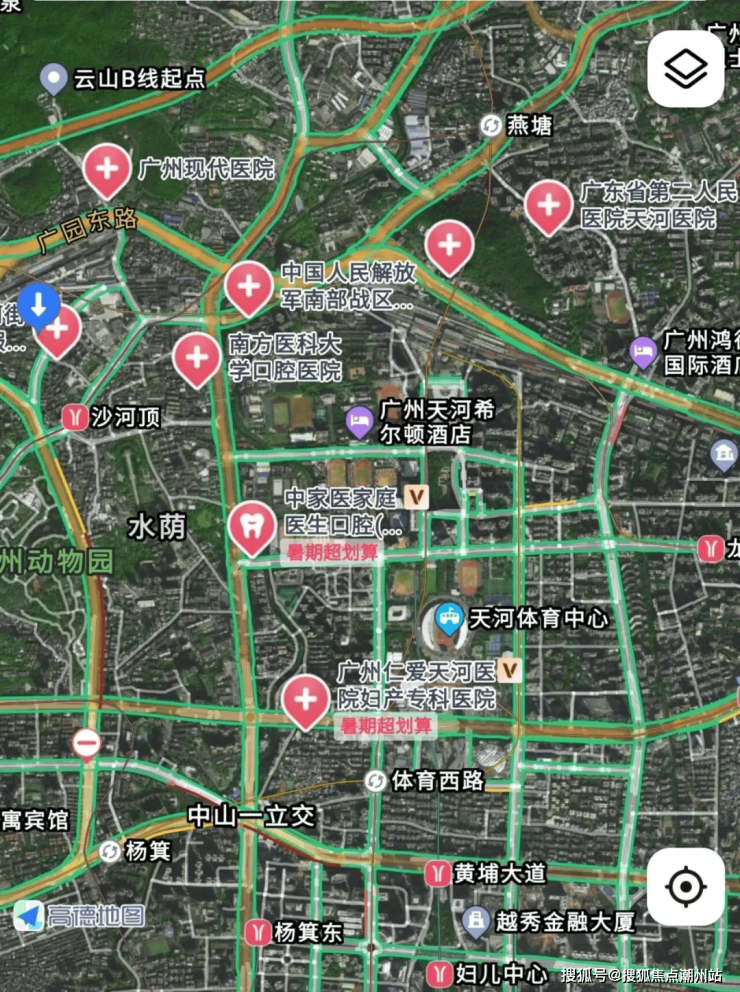Image resolution: width=740 pixels, height=992 pixels.
Task: Select the 广州现代医院 hospital marker
Action: coord(107,168)
